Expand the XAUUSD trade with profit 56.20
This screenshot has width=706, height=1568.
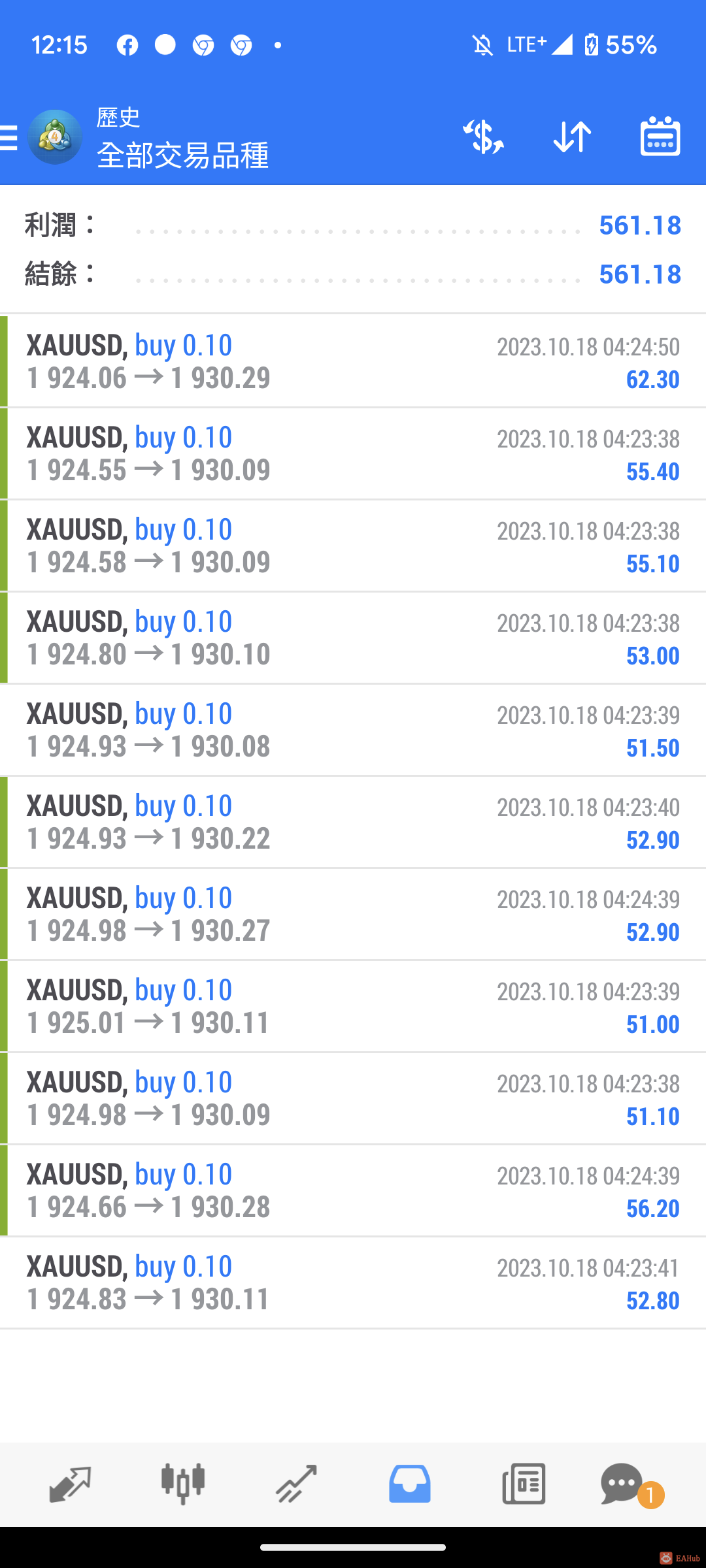coord(353,1190)
